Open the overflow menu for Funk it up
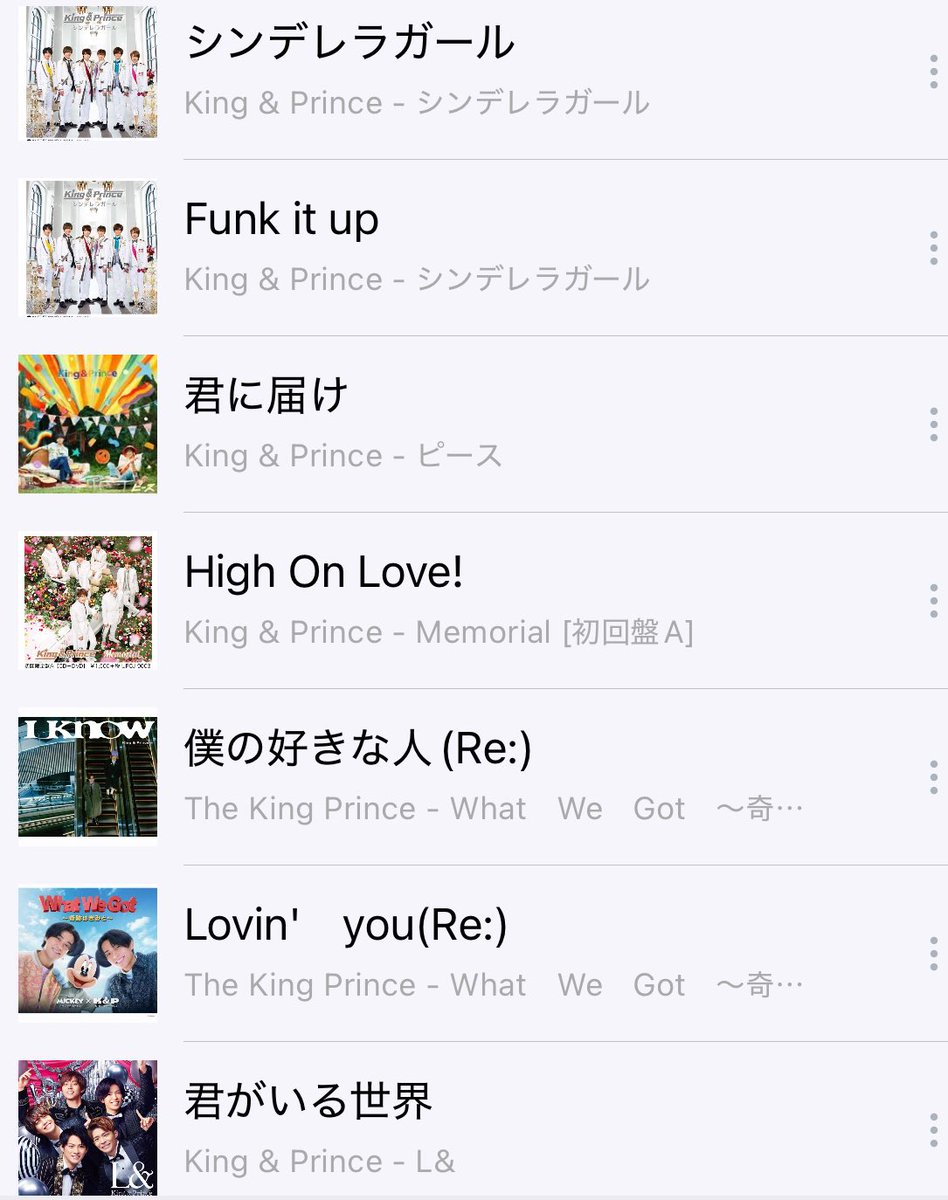Image resolution: width=948 pixels, height=1200 pixels. click(933, 248)
